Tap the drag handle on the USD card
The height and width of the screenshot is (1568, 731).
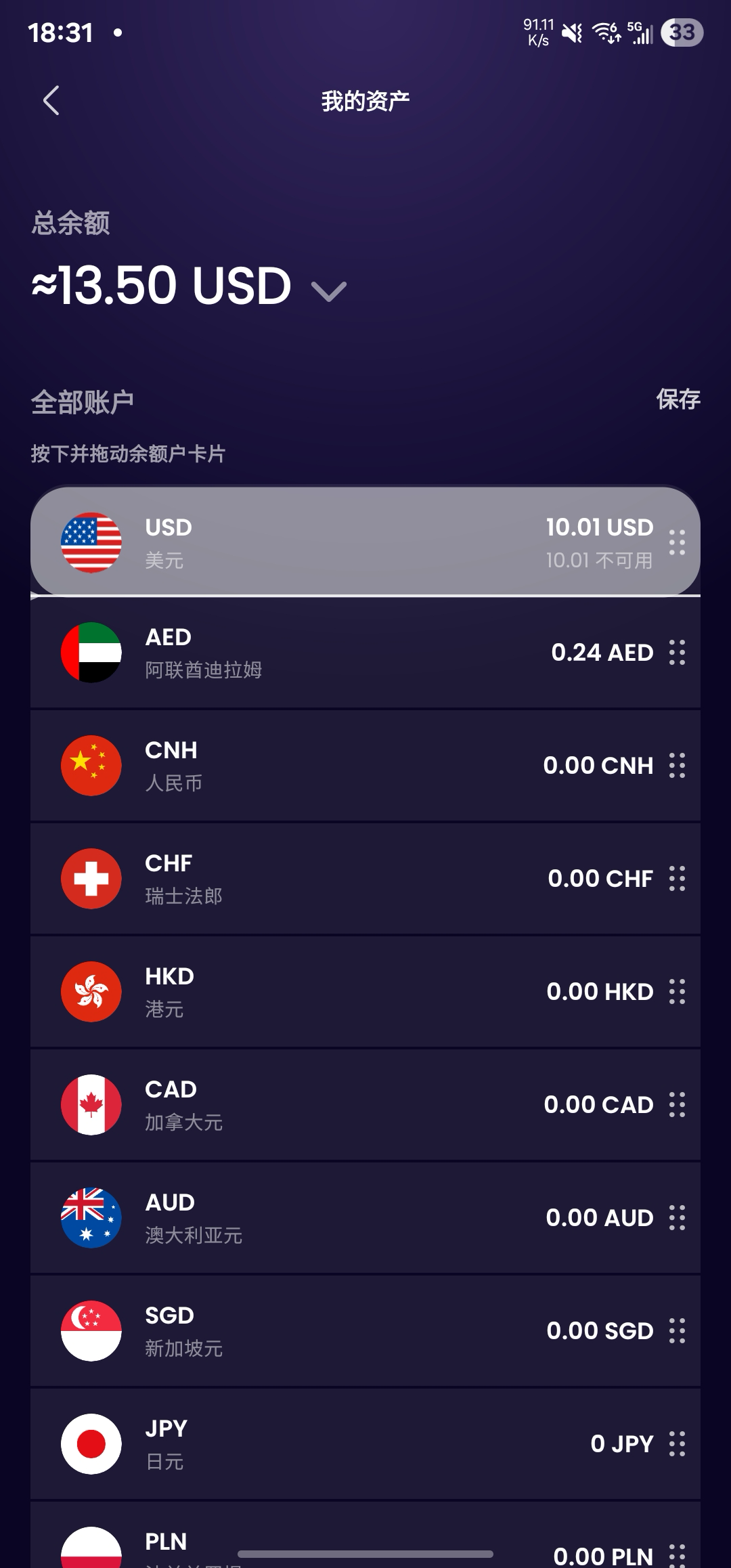(x=677, y=542)
